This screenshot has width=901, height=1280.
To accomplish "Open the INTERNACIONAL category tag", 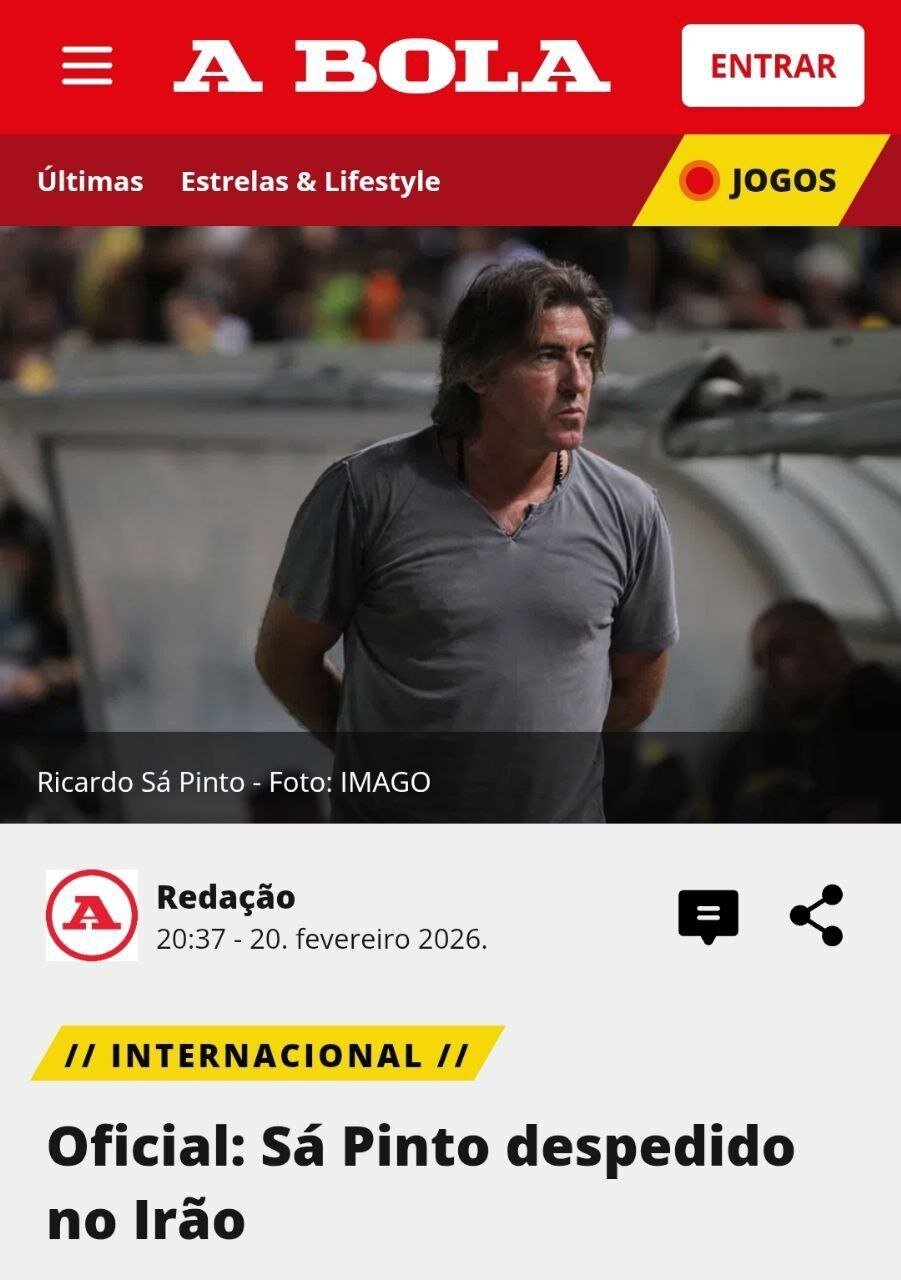I will (x=267, y=1054).
